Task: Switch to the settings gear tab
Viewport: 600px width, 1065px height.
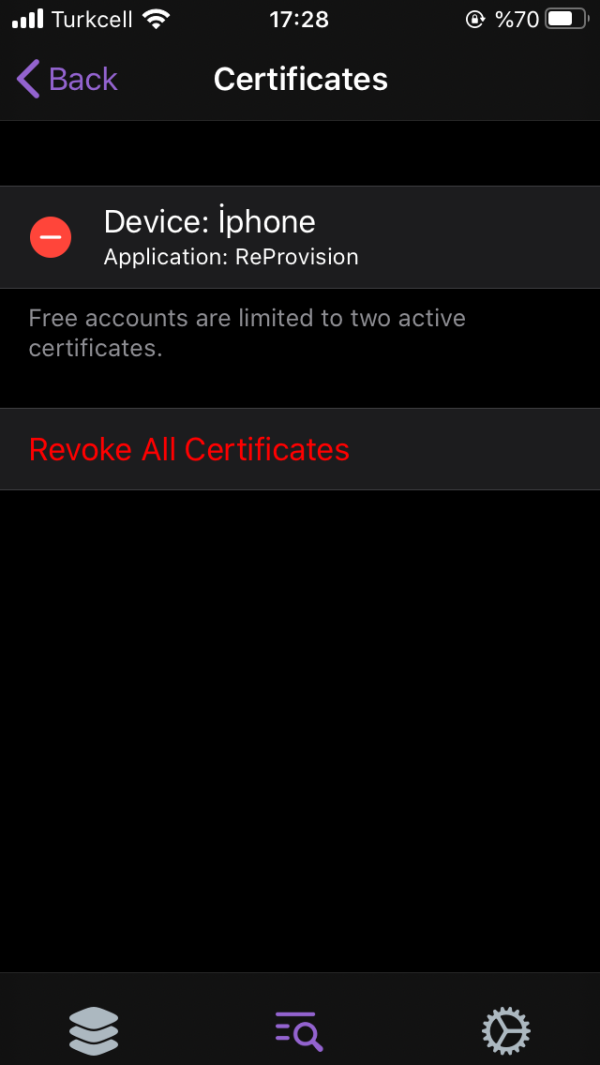Action: click(x=505, y=1030)
